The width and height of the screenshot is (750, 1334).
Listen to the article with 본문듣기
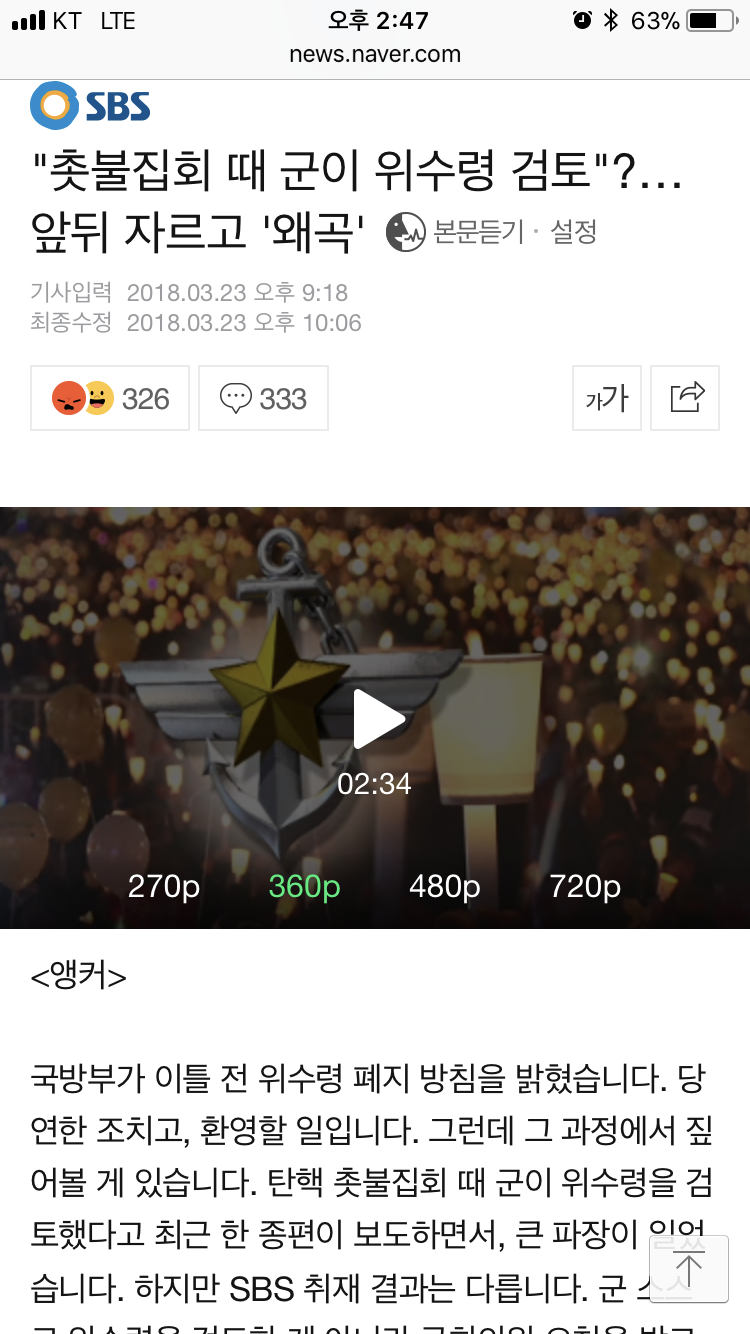(x=457, y=232)
